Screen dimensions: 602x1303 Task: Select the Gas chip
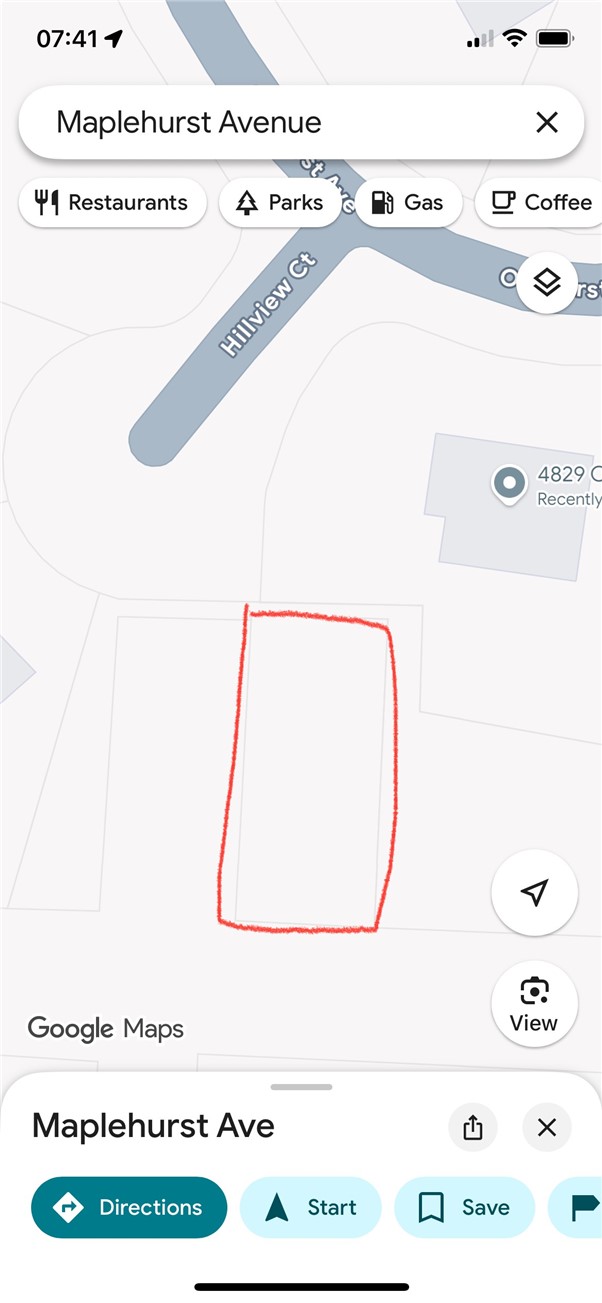coord(407,203)
